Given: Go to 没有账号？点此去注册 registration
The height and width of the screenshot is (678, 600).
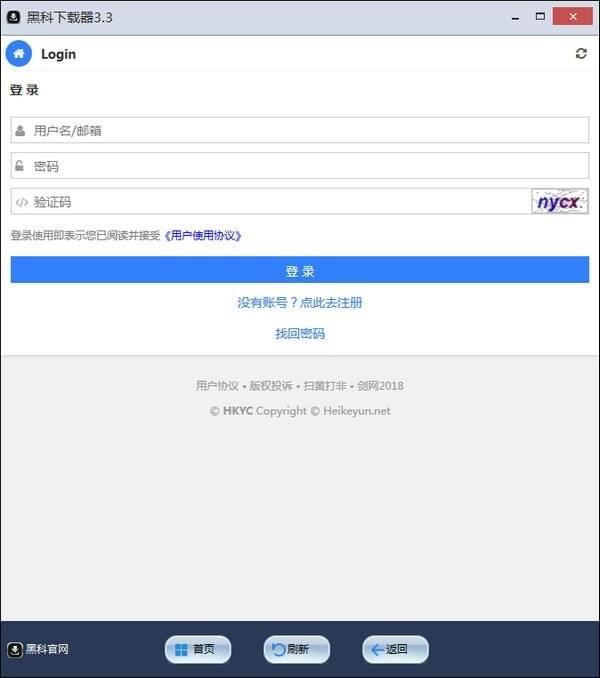Looking at the screenshot, I should [x=300, y=302].
